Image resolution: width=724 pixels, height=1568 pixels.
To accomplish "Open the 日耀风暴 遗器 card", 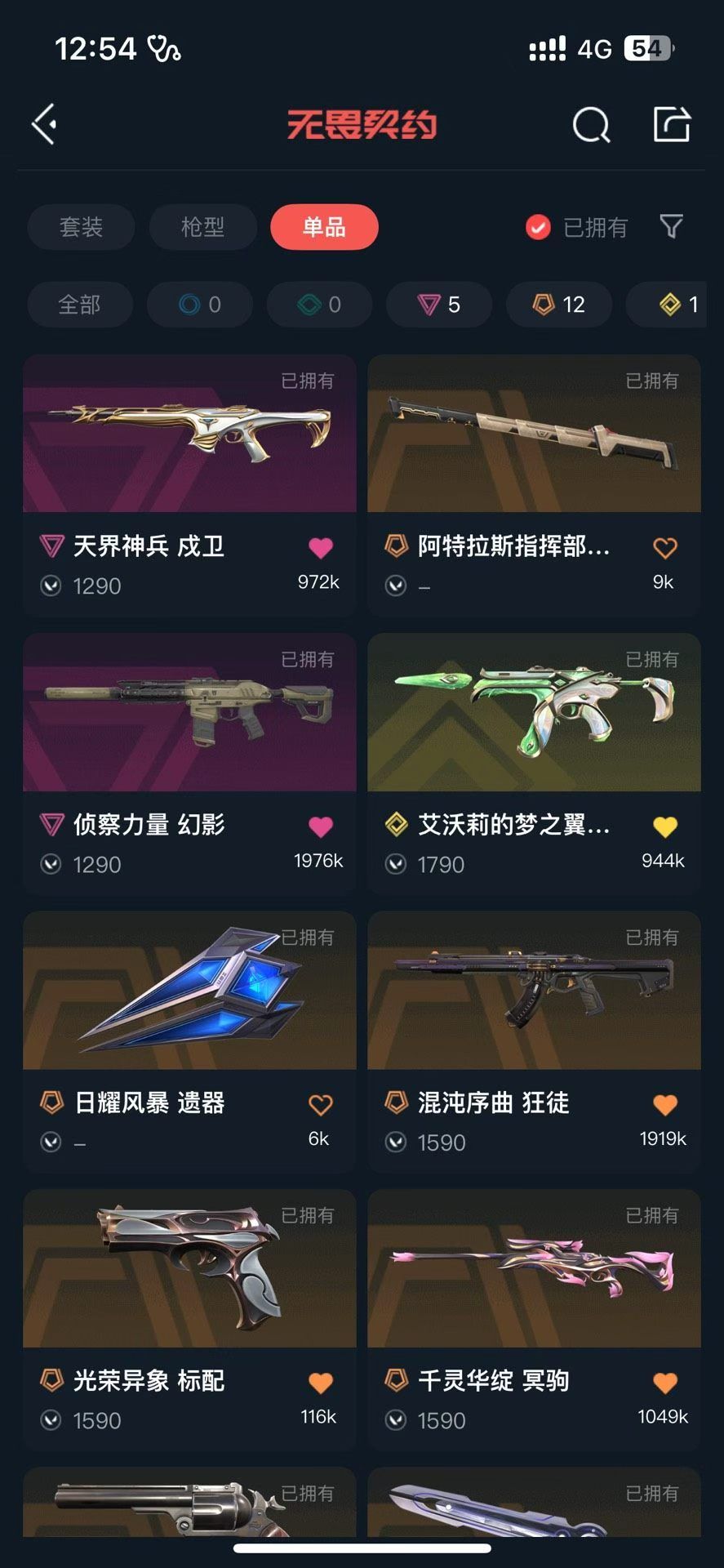I will click(x=189, y=1042).
